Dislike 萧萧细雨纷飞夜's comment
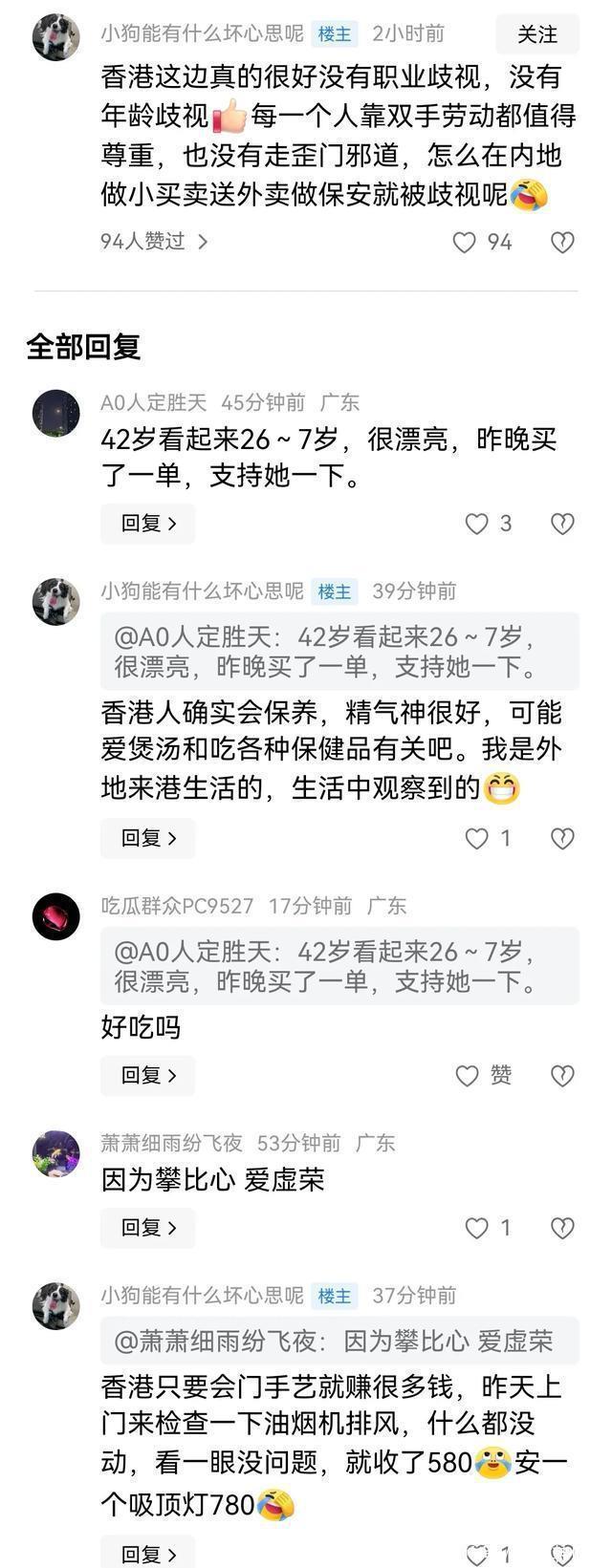612x1568 pixels. [562, 1228]
